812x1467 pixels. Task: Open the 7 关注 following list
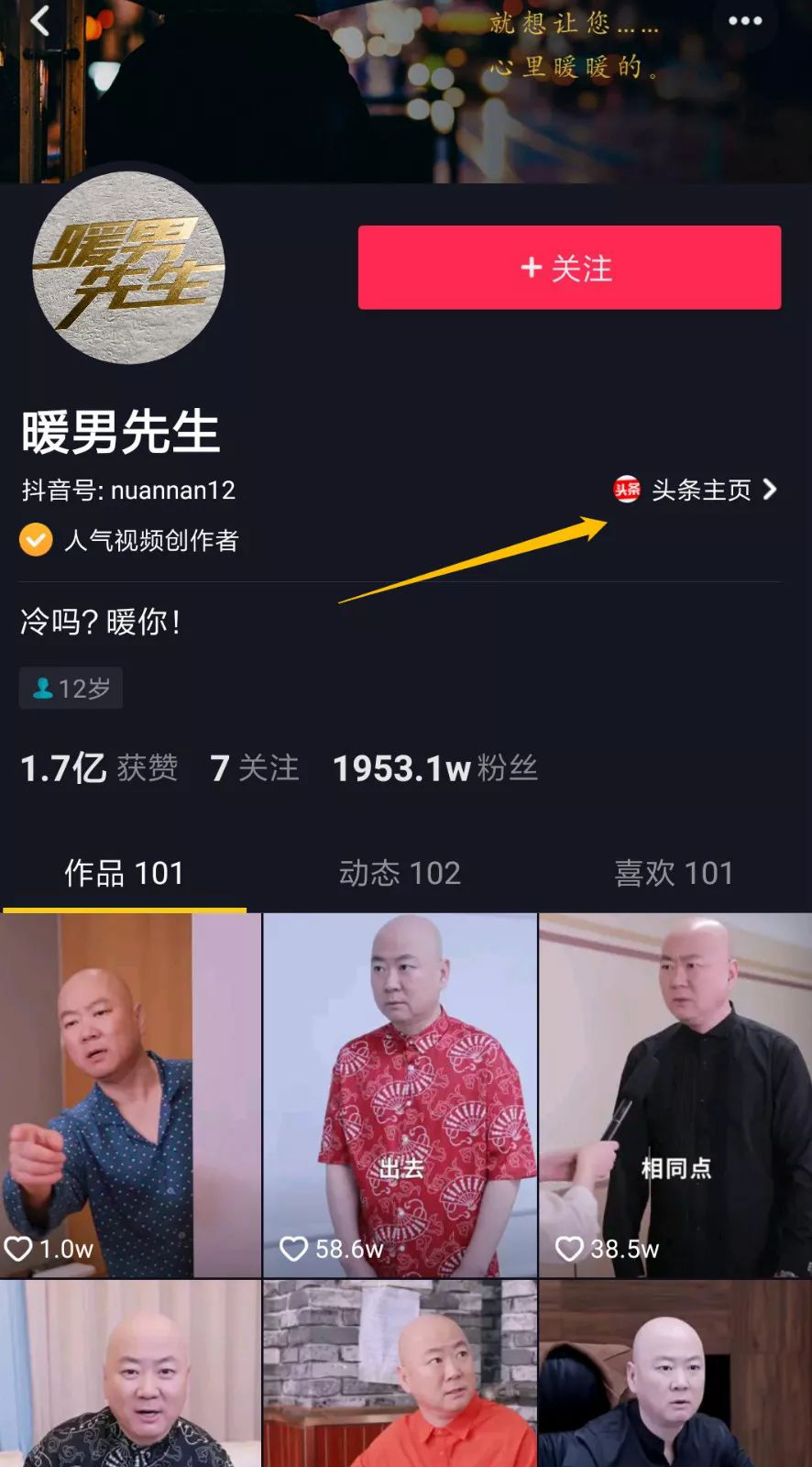[254, 767]
